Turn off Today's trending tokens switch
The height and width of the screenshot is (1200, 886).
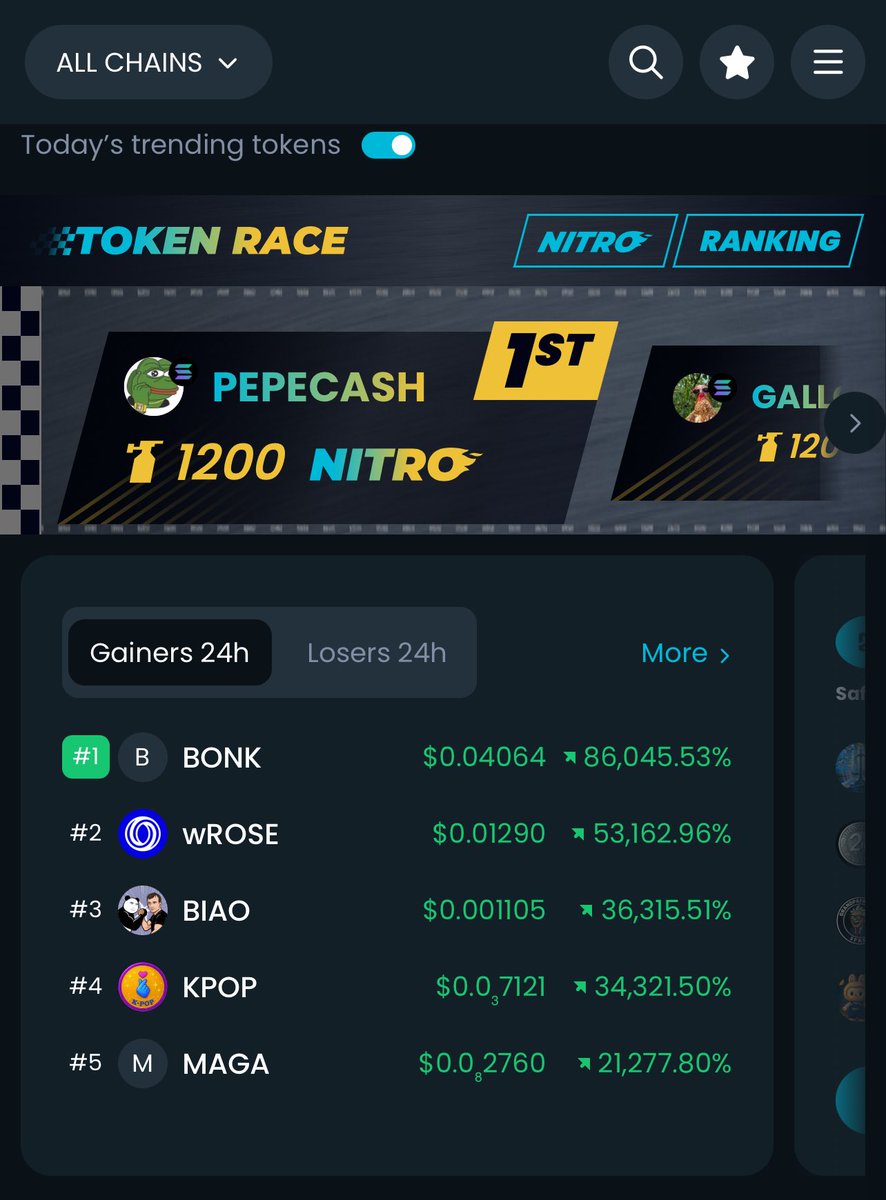tap(388, 145)
